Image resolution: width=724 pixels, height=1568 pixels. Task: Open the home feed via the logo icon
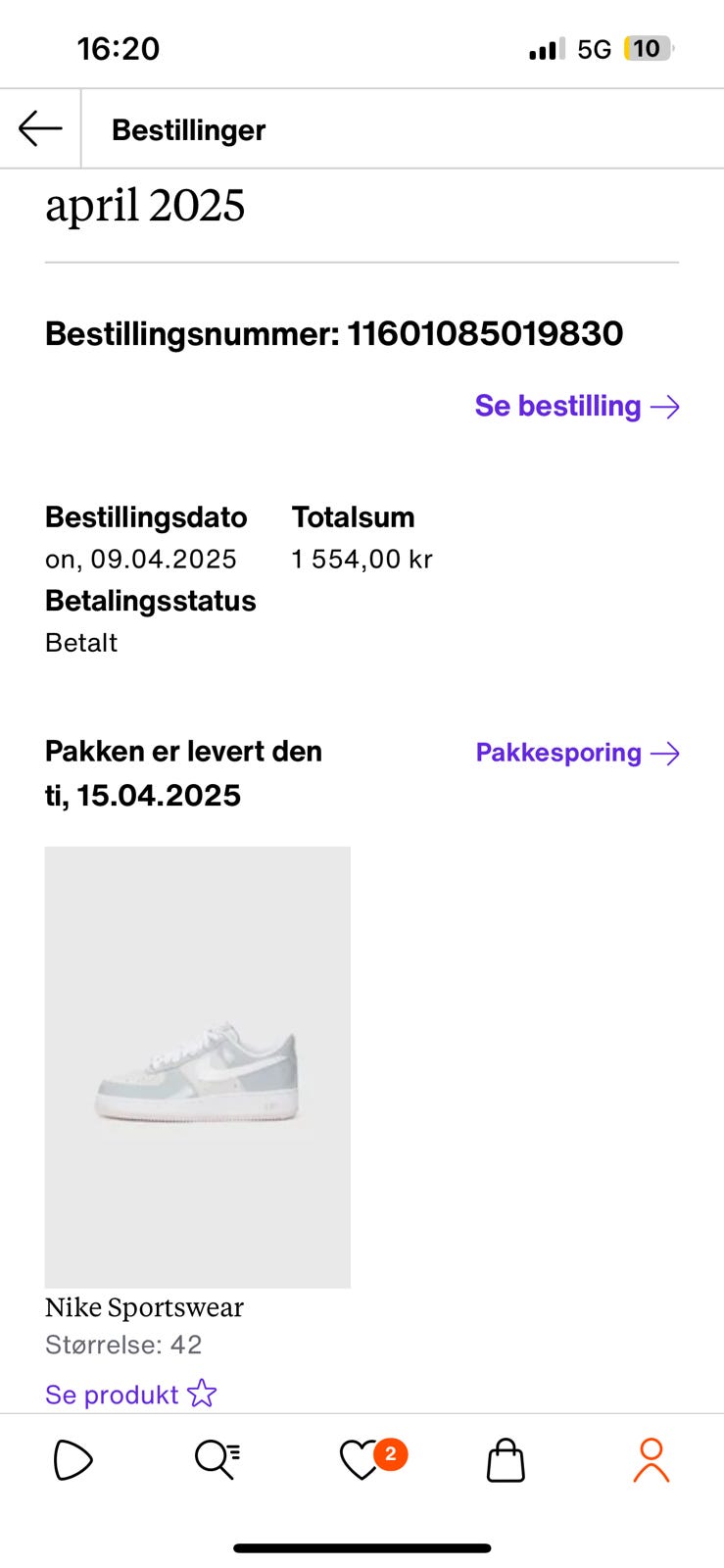(72, 1460)
